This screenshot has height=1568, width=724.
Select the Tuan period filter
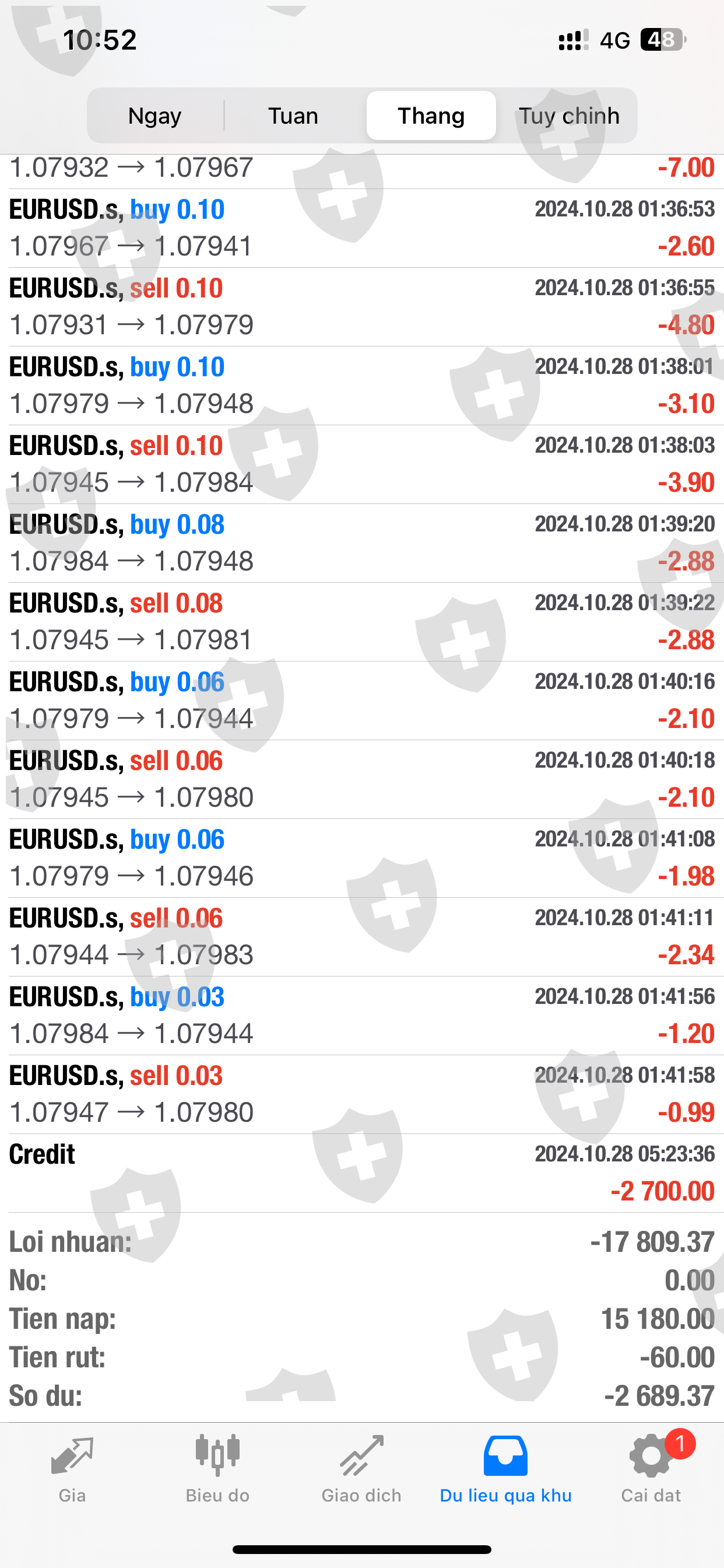coord(293,116)
